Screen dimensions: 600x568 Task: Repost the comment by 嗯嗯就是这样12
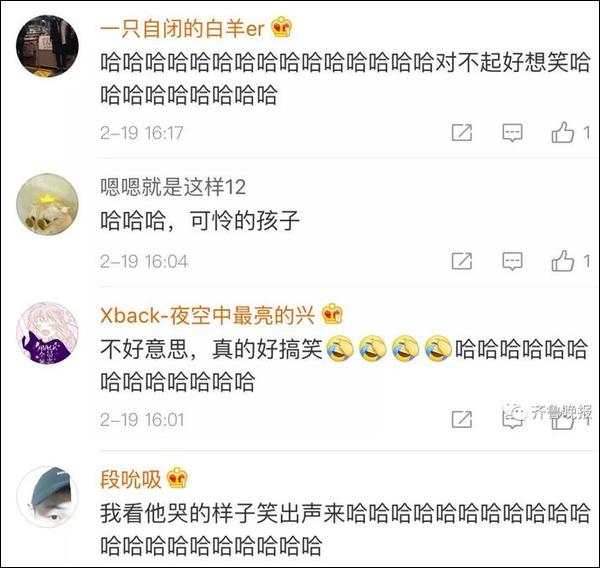click(462, 261)
